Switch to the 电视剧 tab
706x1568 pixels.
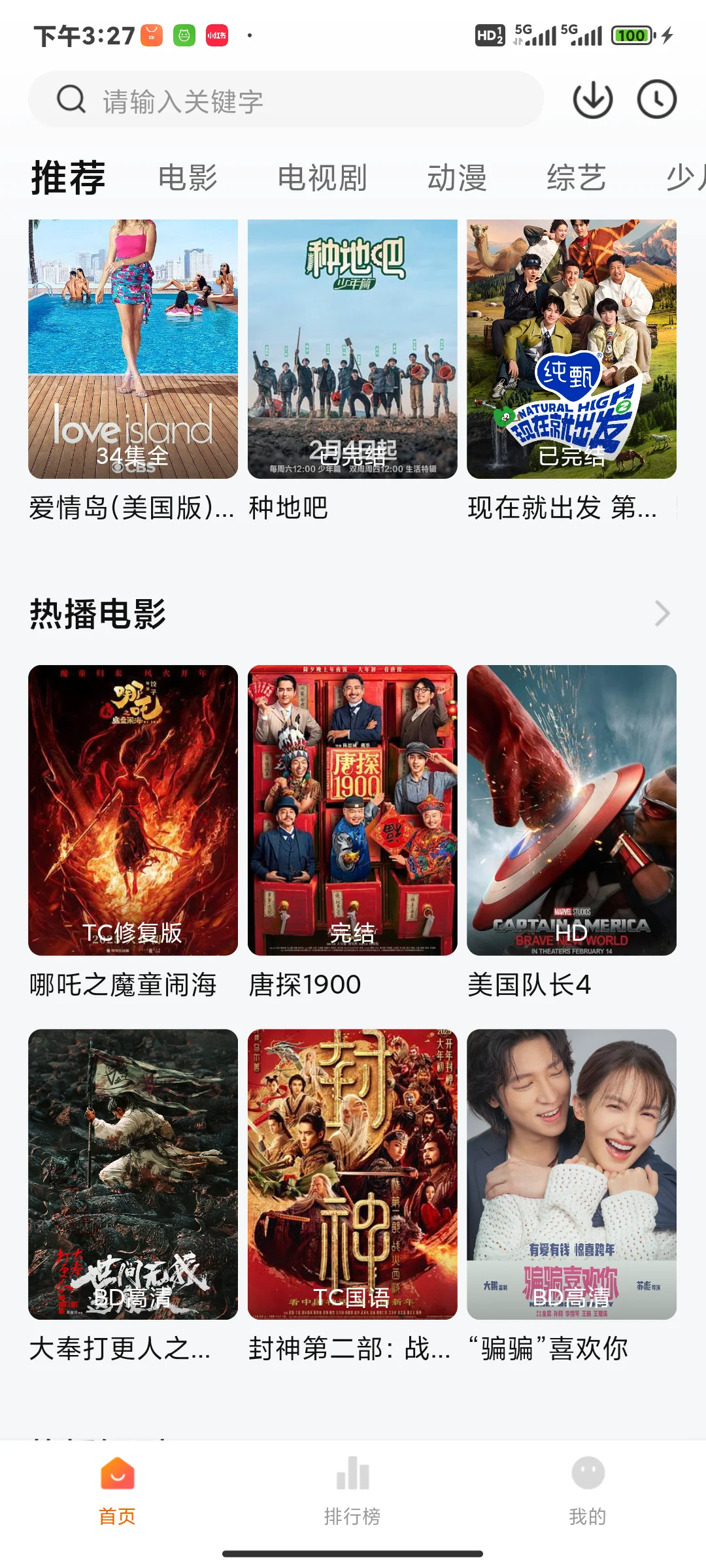pos(322,178)
